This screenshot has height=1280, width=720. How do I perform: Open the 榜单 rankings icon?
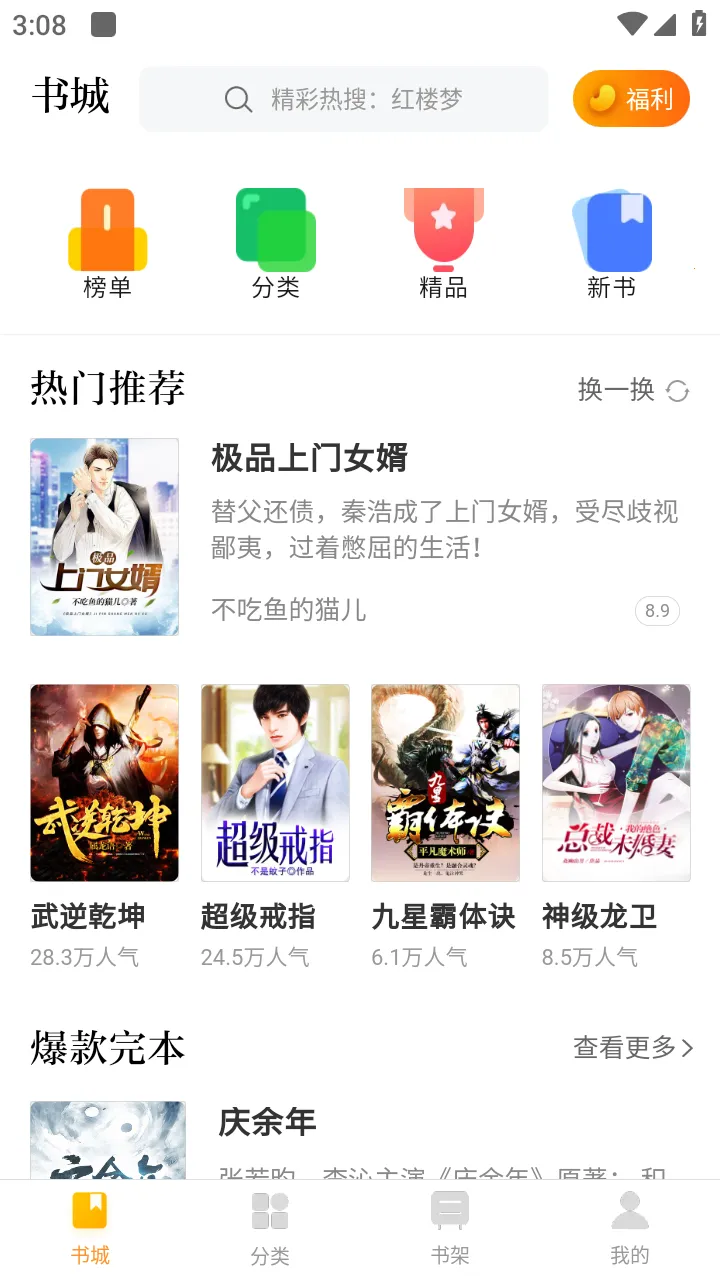click(x=107, y=229)
